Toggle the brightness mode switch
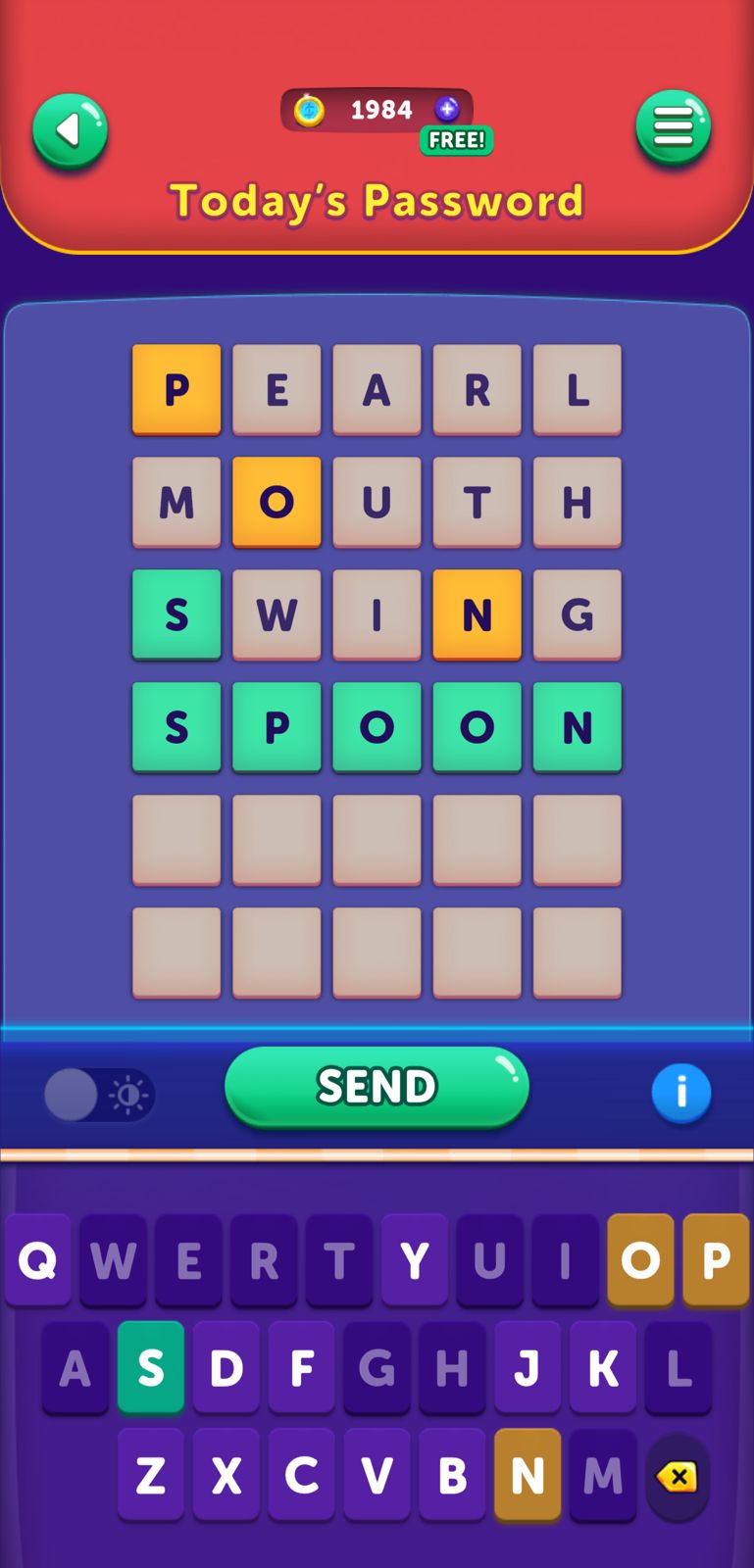Image resolution: width=754 pixels, height=1568 pixels. 99,1095
